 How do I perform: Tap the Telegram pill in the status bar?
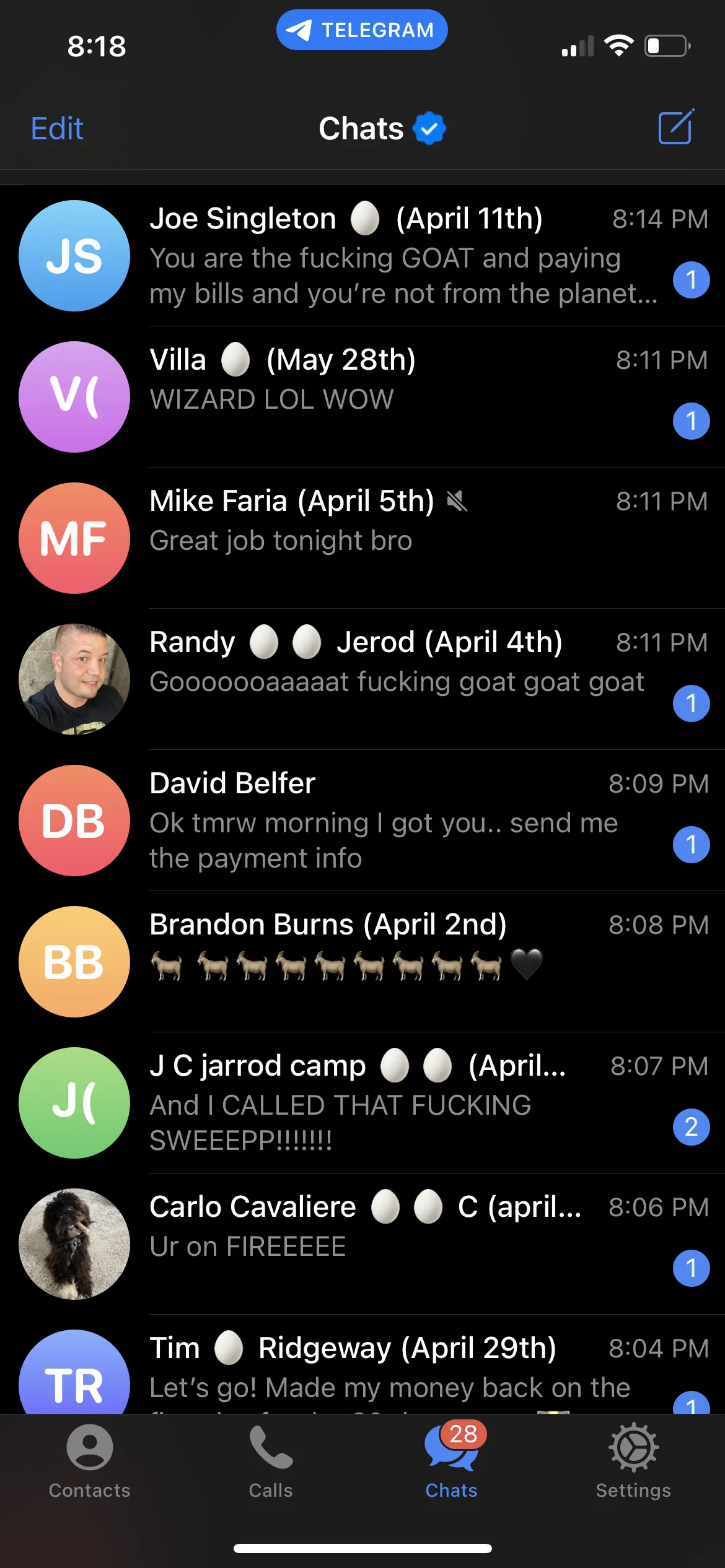point(362,30)
